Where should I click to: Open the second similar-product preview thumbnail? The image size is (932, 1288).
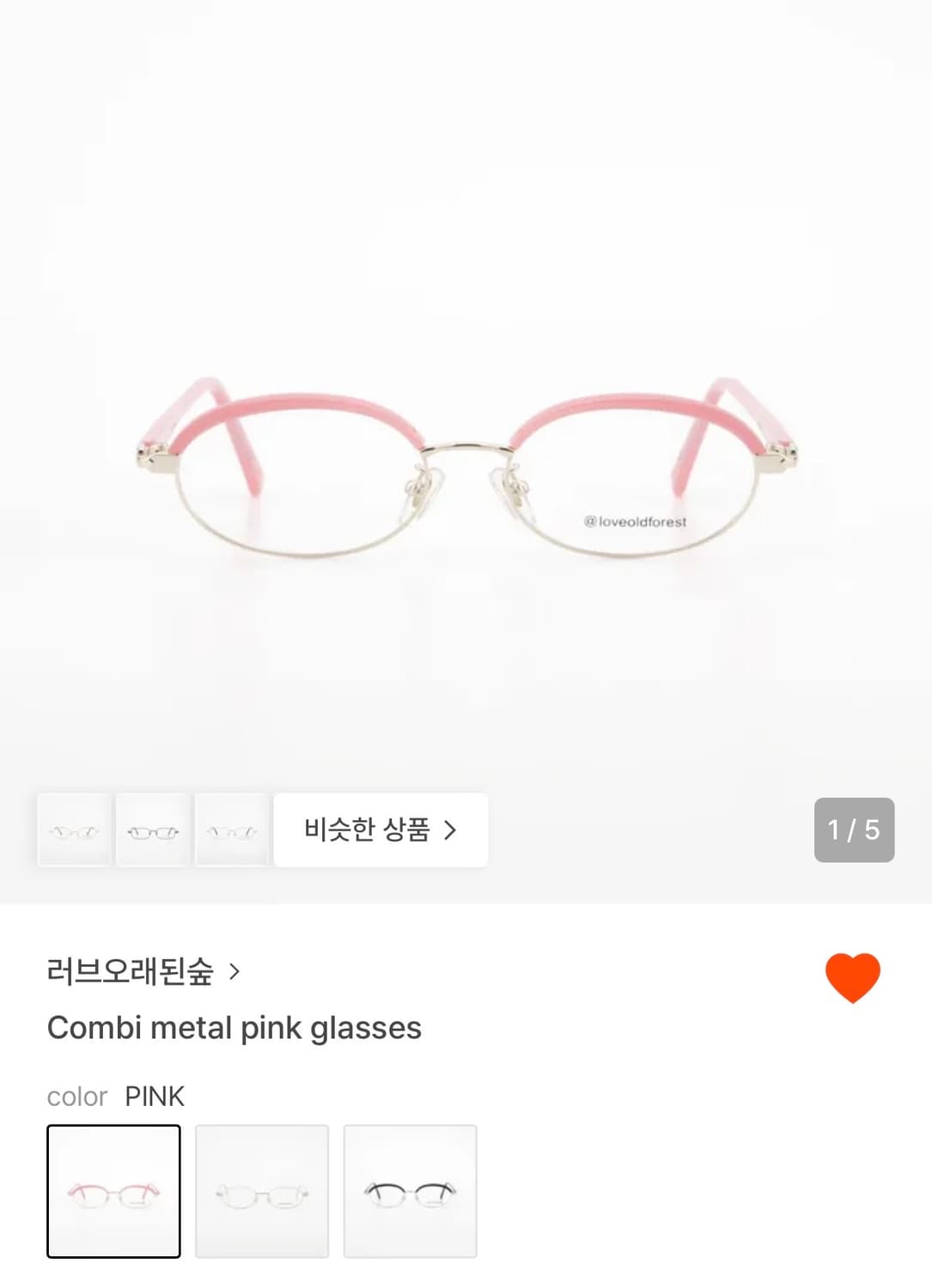point(153,830)
